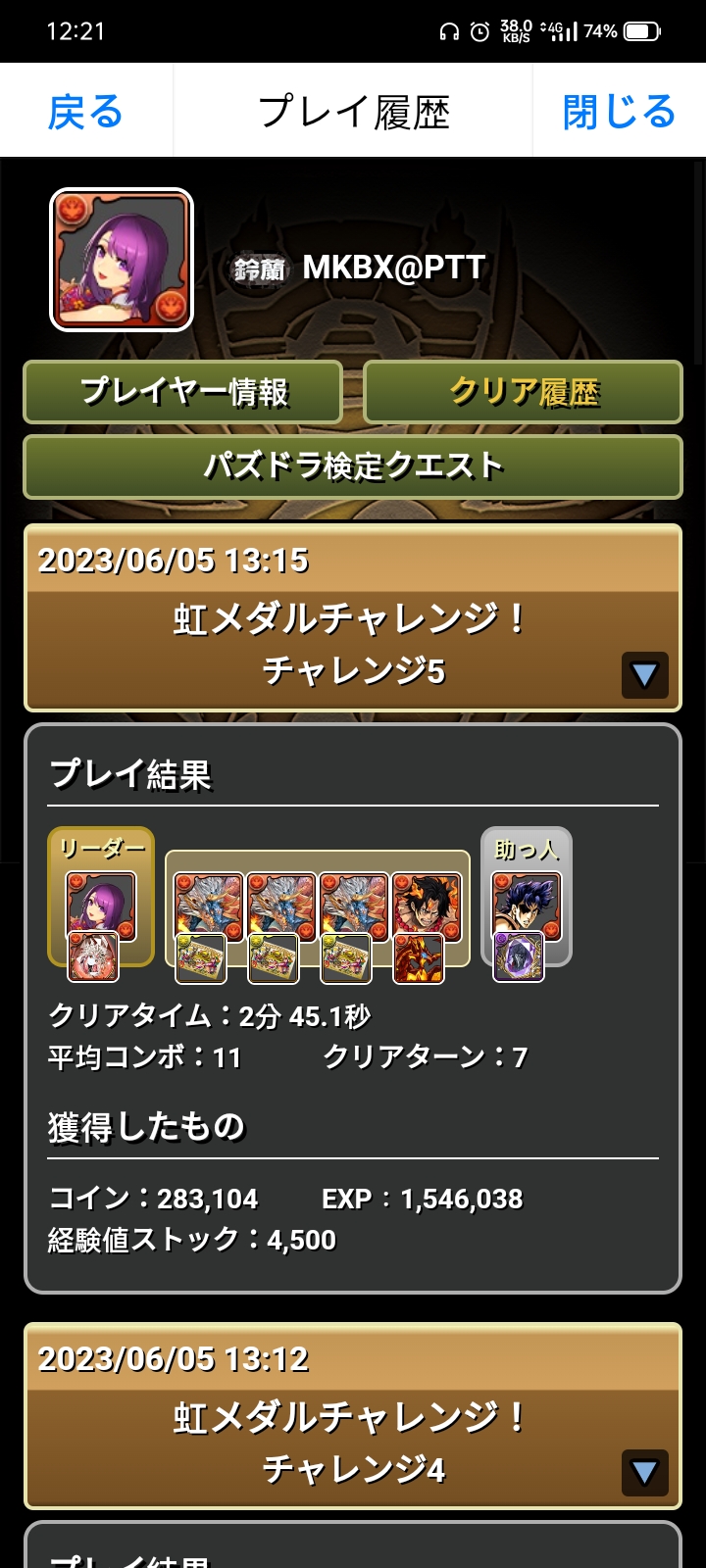The image size is (706, 1568).
Task: Expand the チャレンジ4 play record
Action: [644, 1472]
